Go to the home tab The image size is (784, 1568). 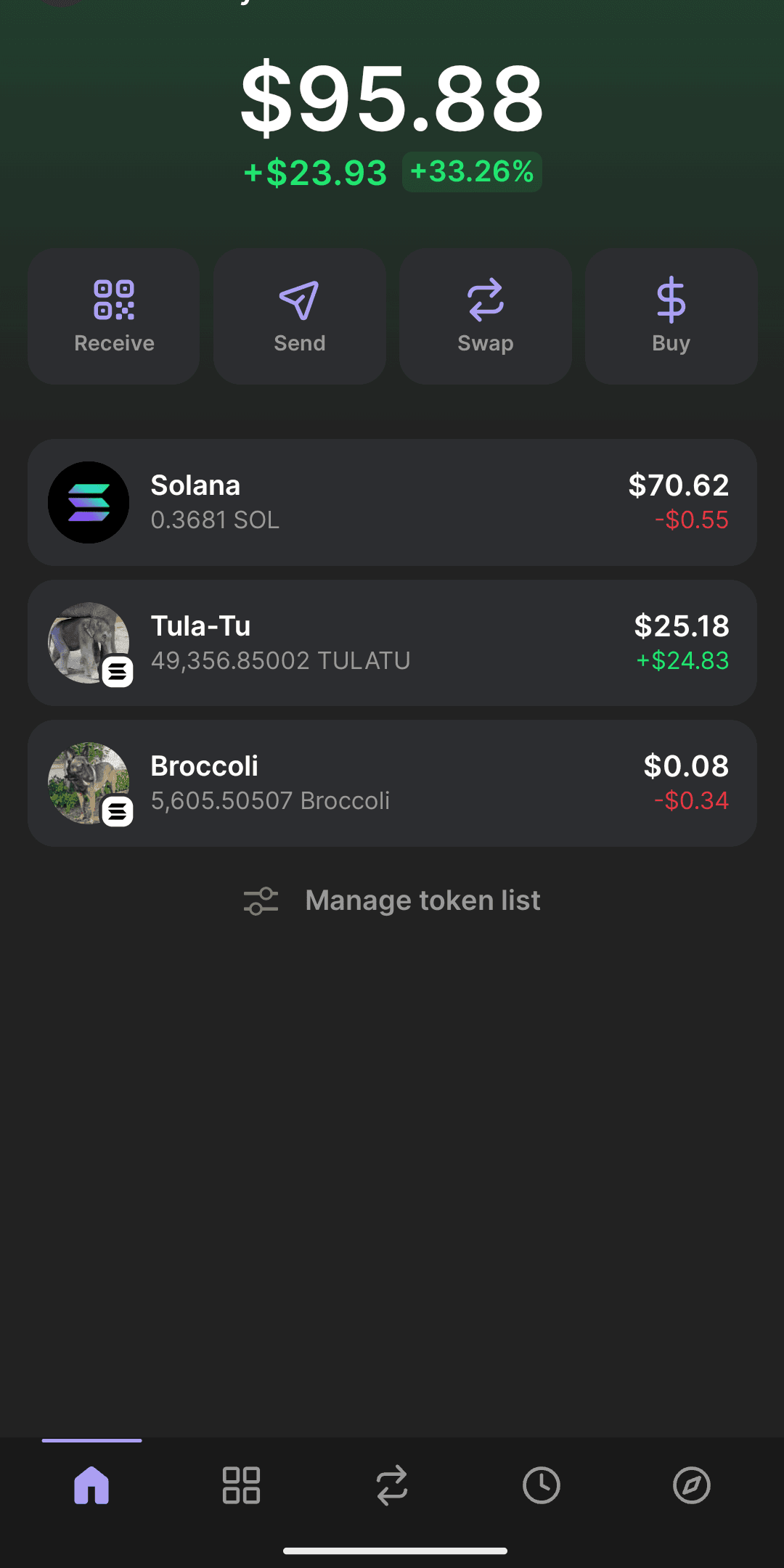point(91,1485)
